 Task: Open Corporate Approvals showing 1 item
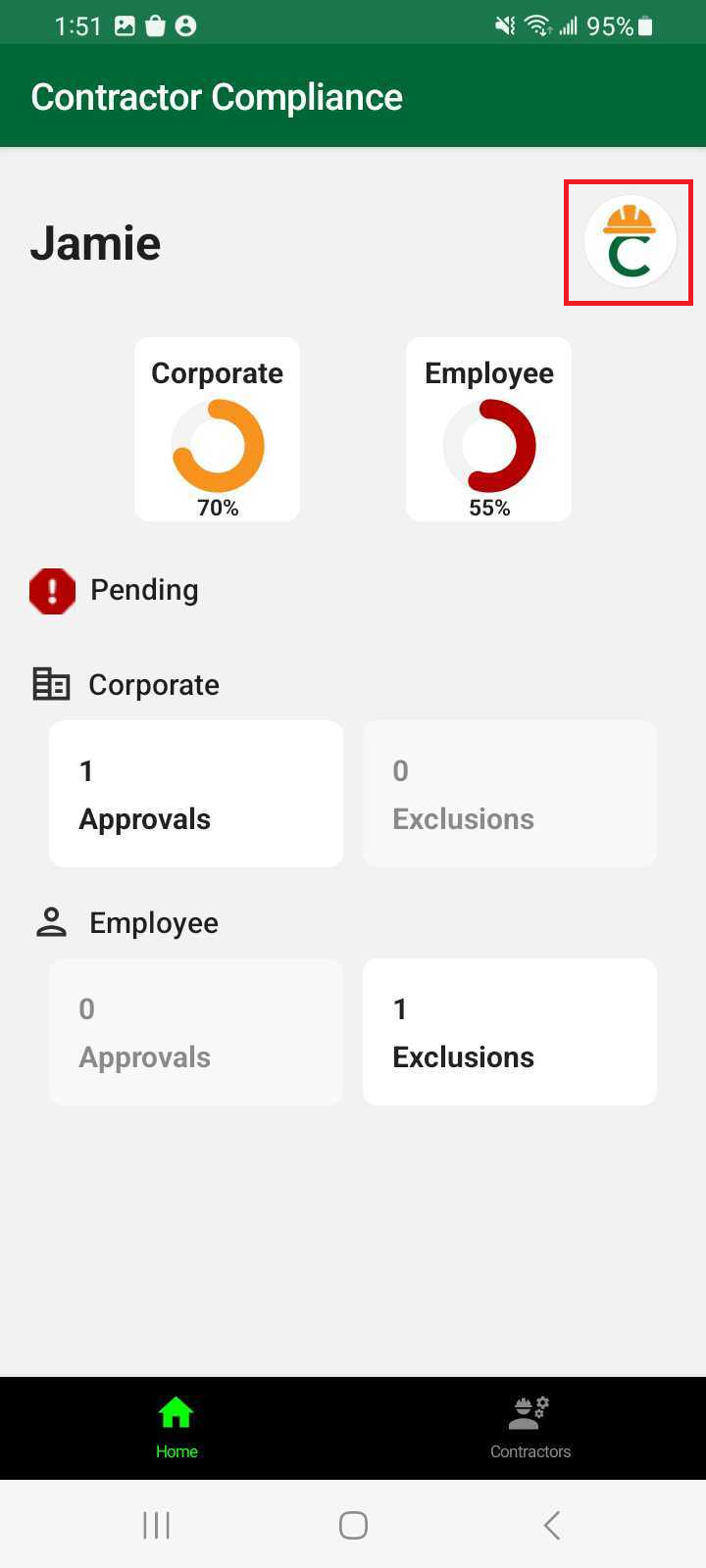[x=195, y=794]
